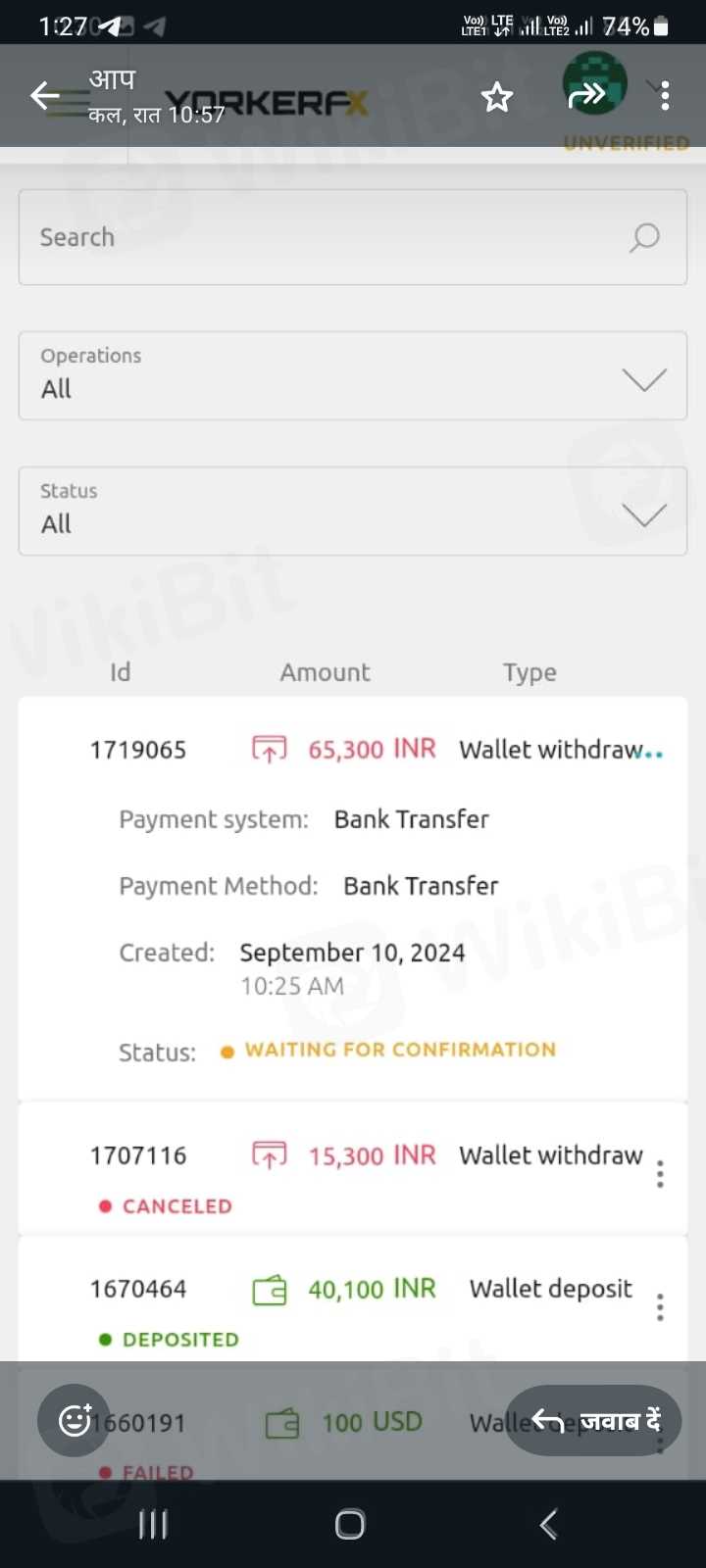706x1568 pixels.
Task: Open the three-dot overflow menu in the top bar
Action: (666, 96)
